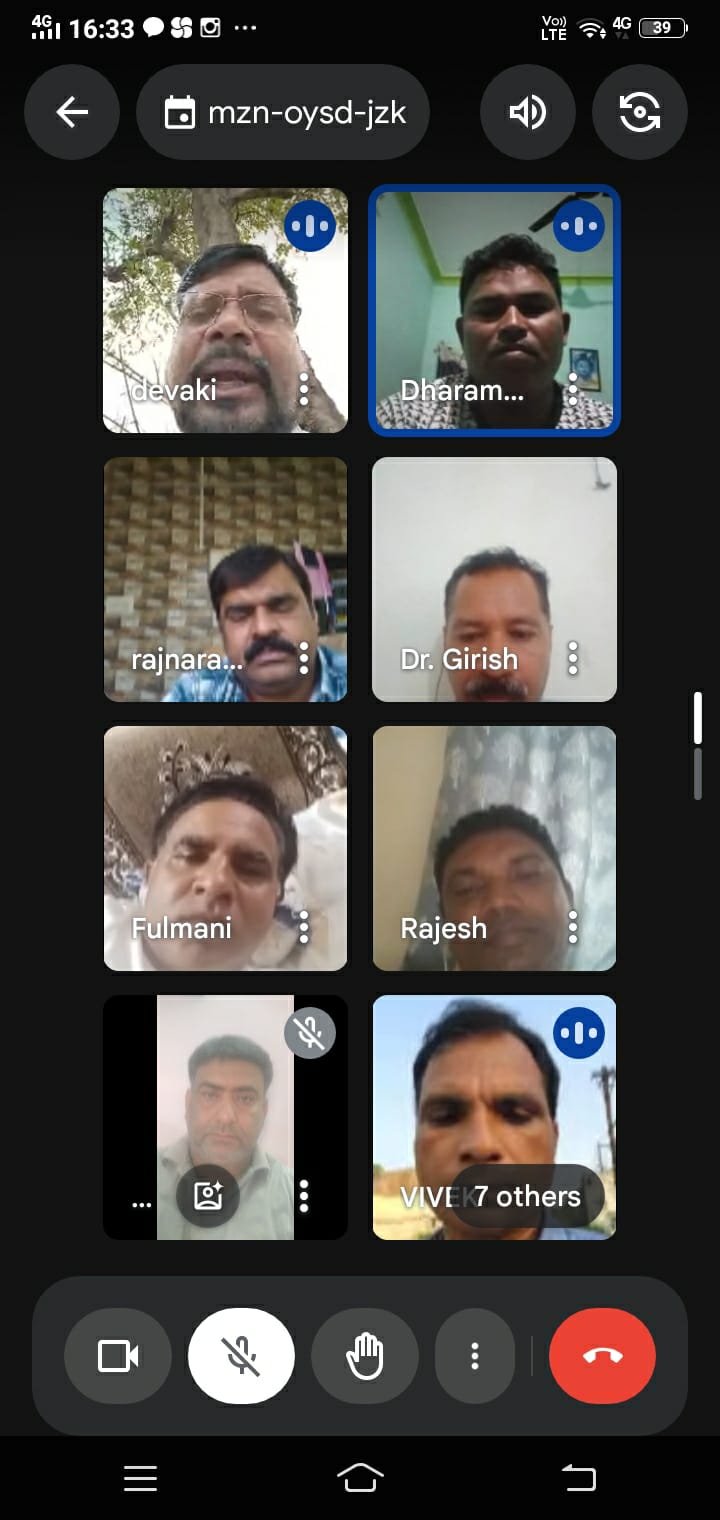Hang up and leave the call
The width and height of the screenshot is (720, 1520).
pyautogui.click(x=602, y=1356)
